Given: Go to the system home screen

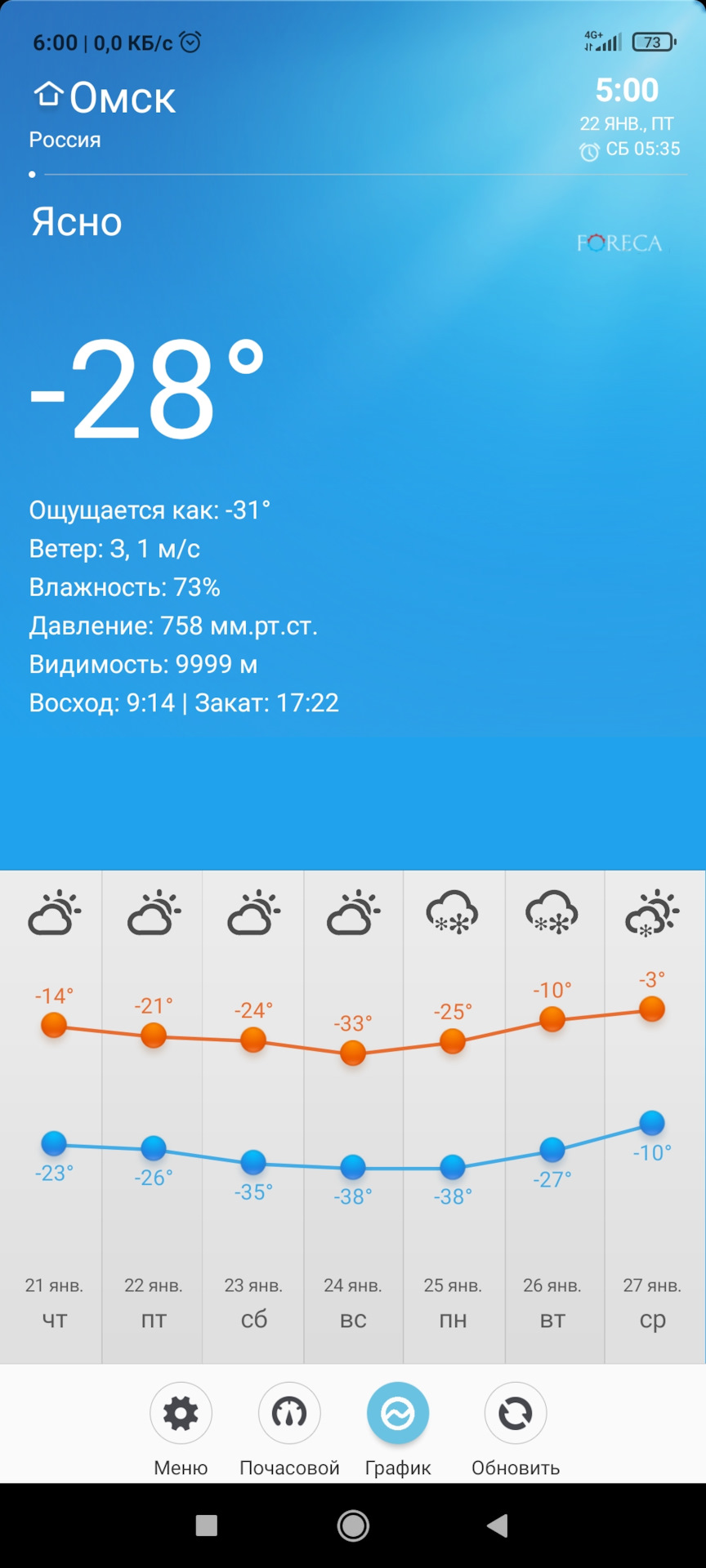Looking at the screenshot, I should 353,1526.
